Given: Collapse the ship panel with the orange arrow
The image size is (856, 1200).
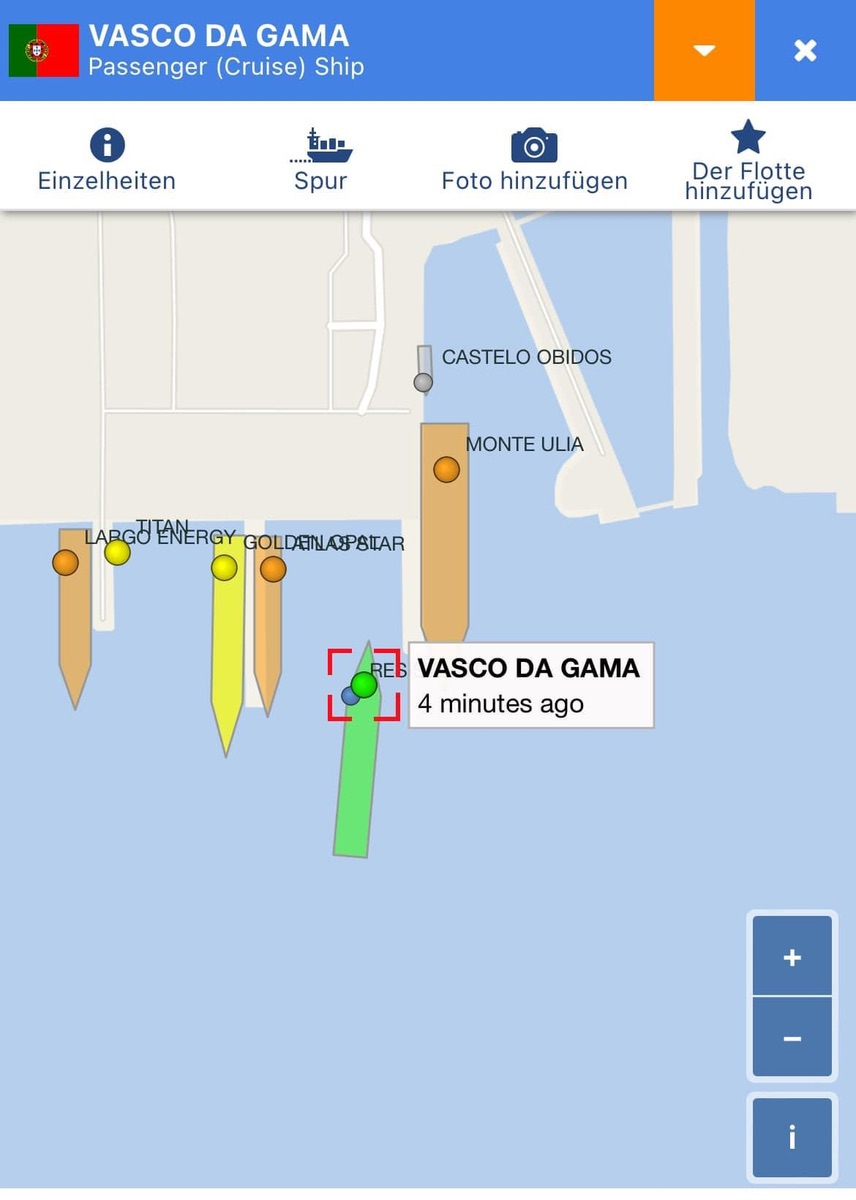Looking at the screenshot, I should click(704, 50).
